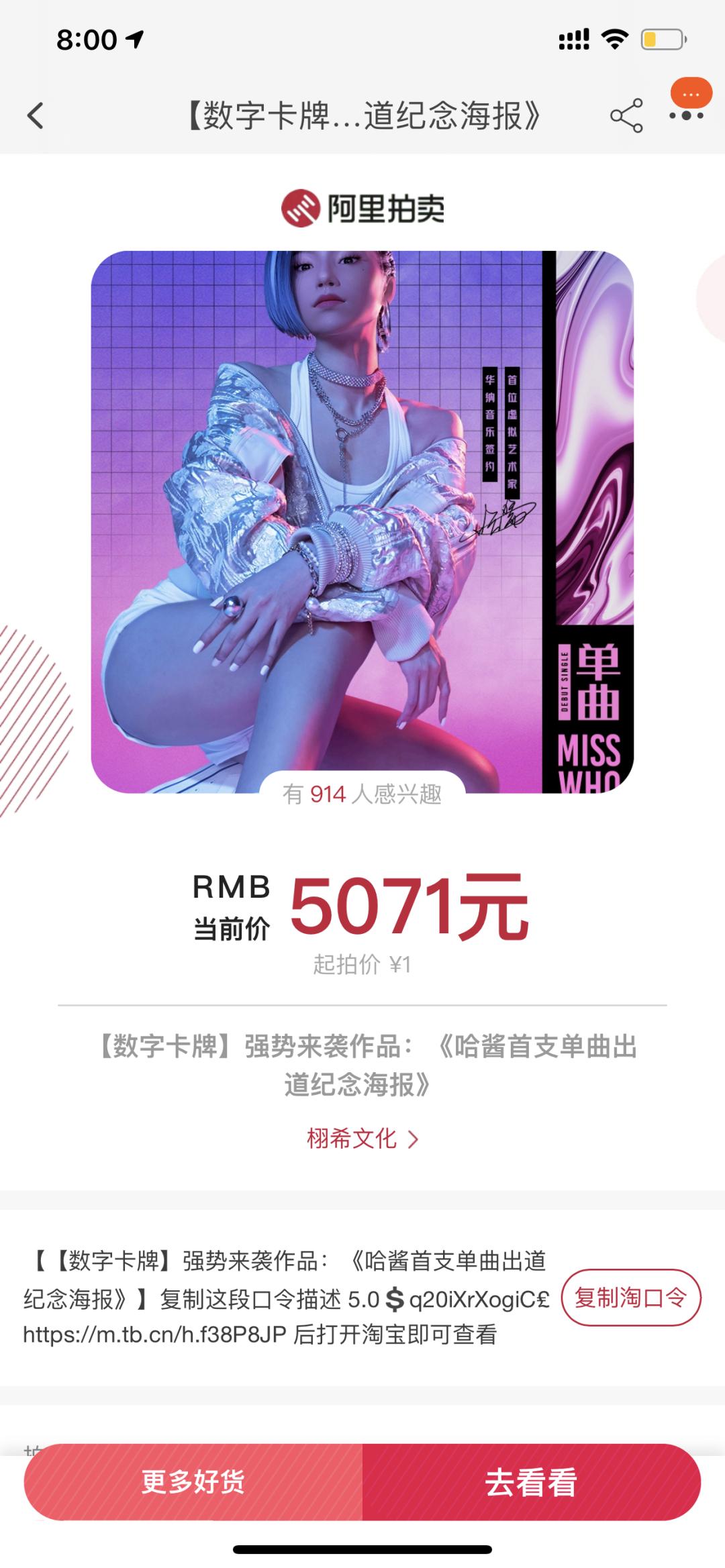This screenshot has width=725, height=1568.
Task: Tap the 复制淘口令 button
Action: point(630,1298)
